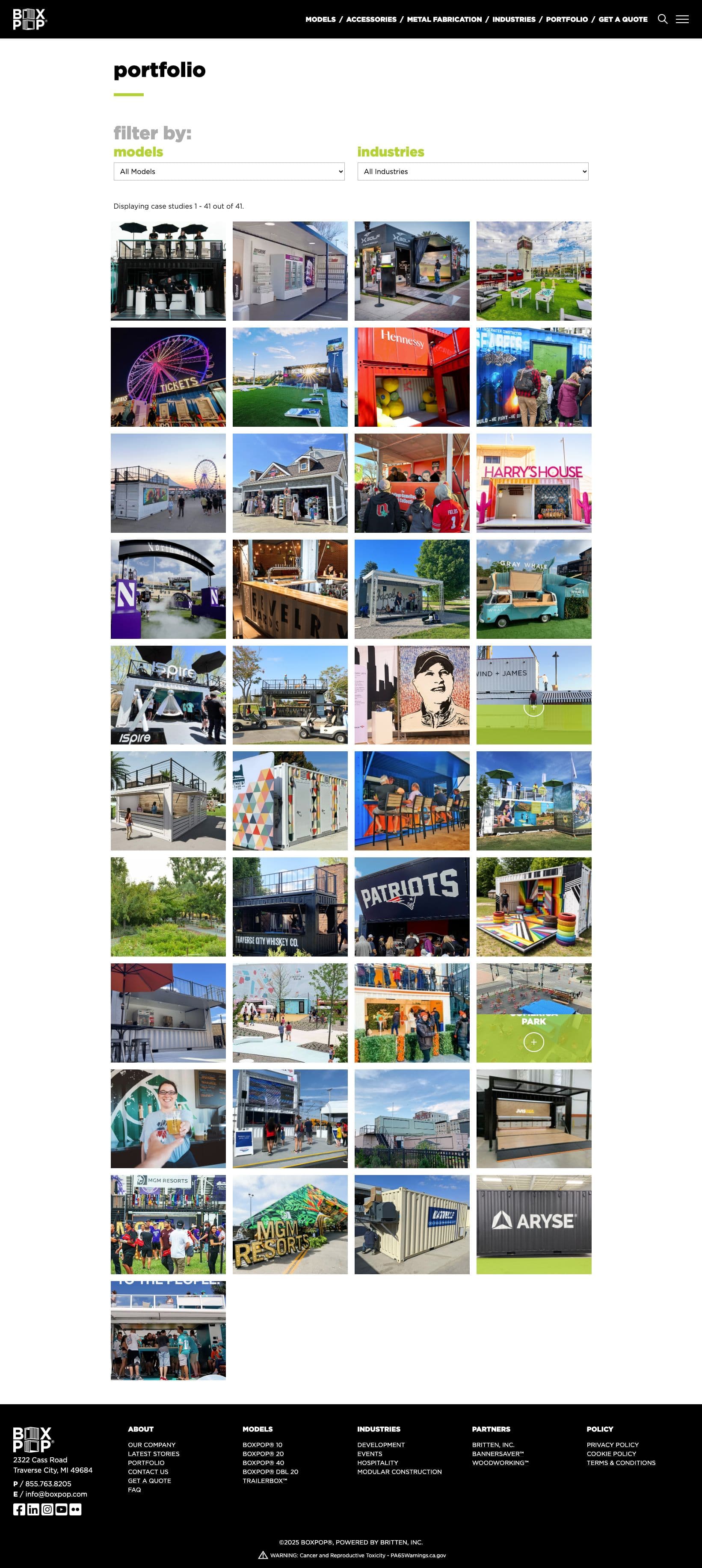Screen dimensions: 702x1568
Task: View the ARYSE container case study
Action: [x=533, y=1224]
